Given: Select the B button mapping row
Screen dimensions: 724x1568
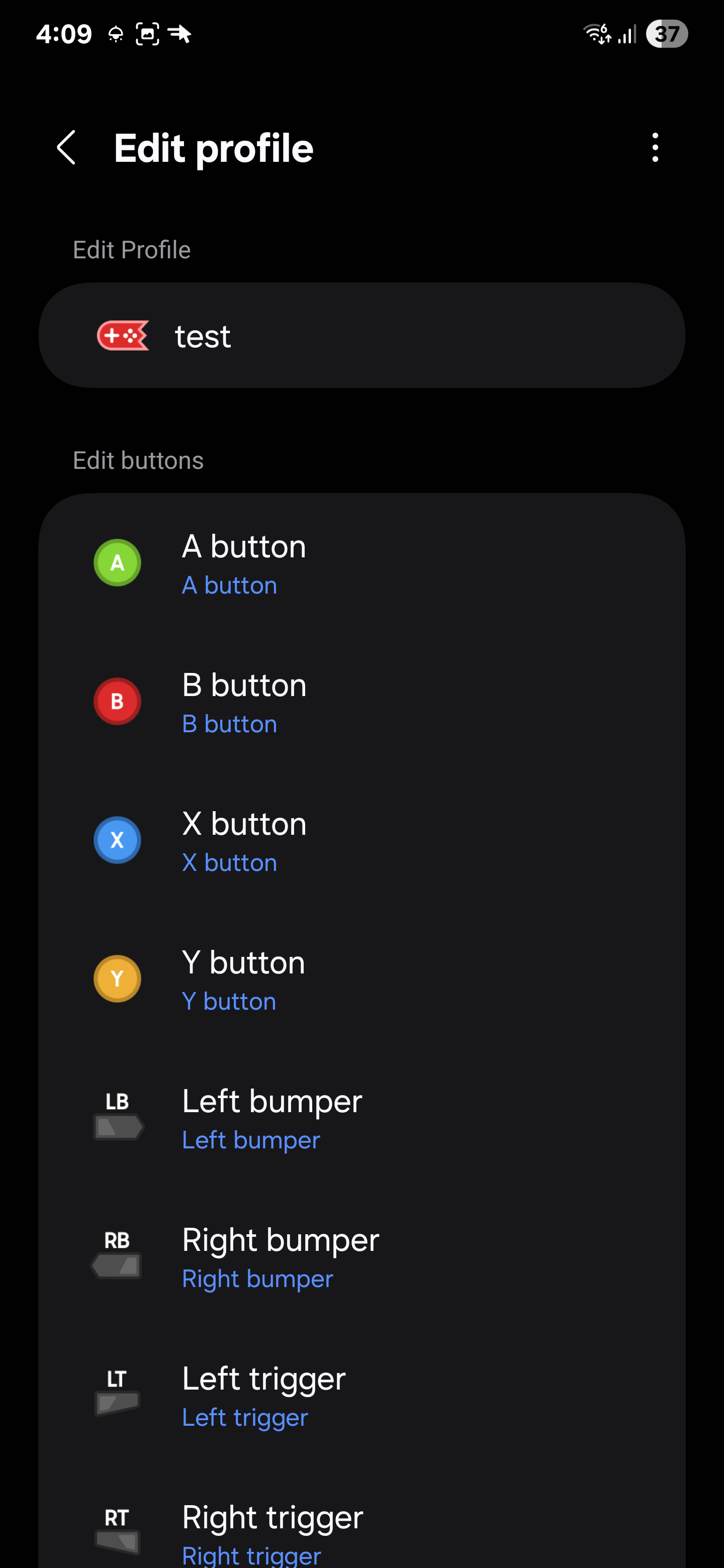Looking at the screenshot, I should (361, 702).
